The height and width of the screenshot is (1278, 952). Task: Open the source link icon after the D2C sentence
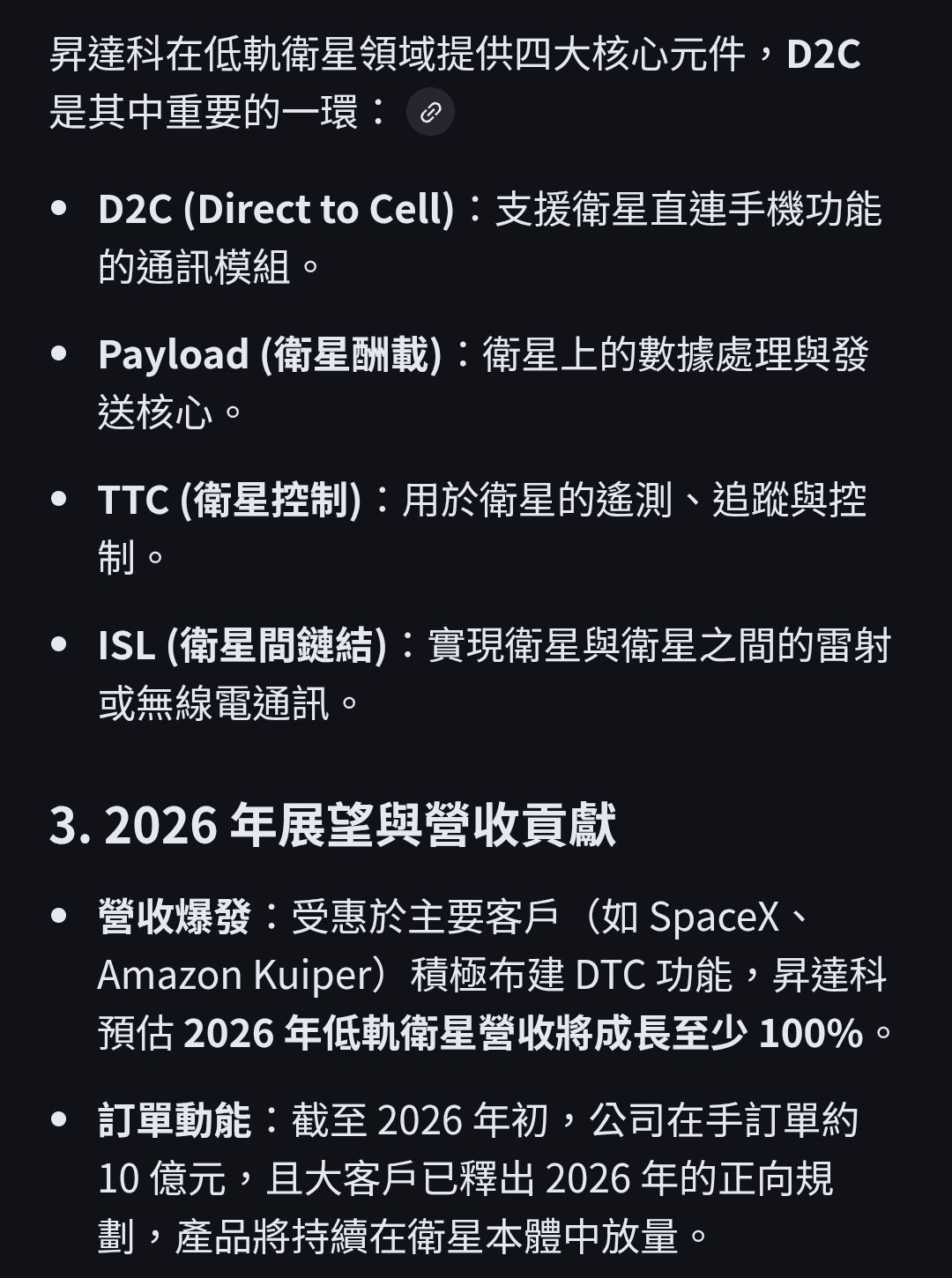(x=430, y=112)
